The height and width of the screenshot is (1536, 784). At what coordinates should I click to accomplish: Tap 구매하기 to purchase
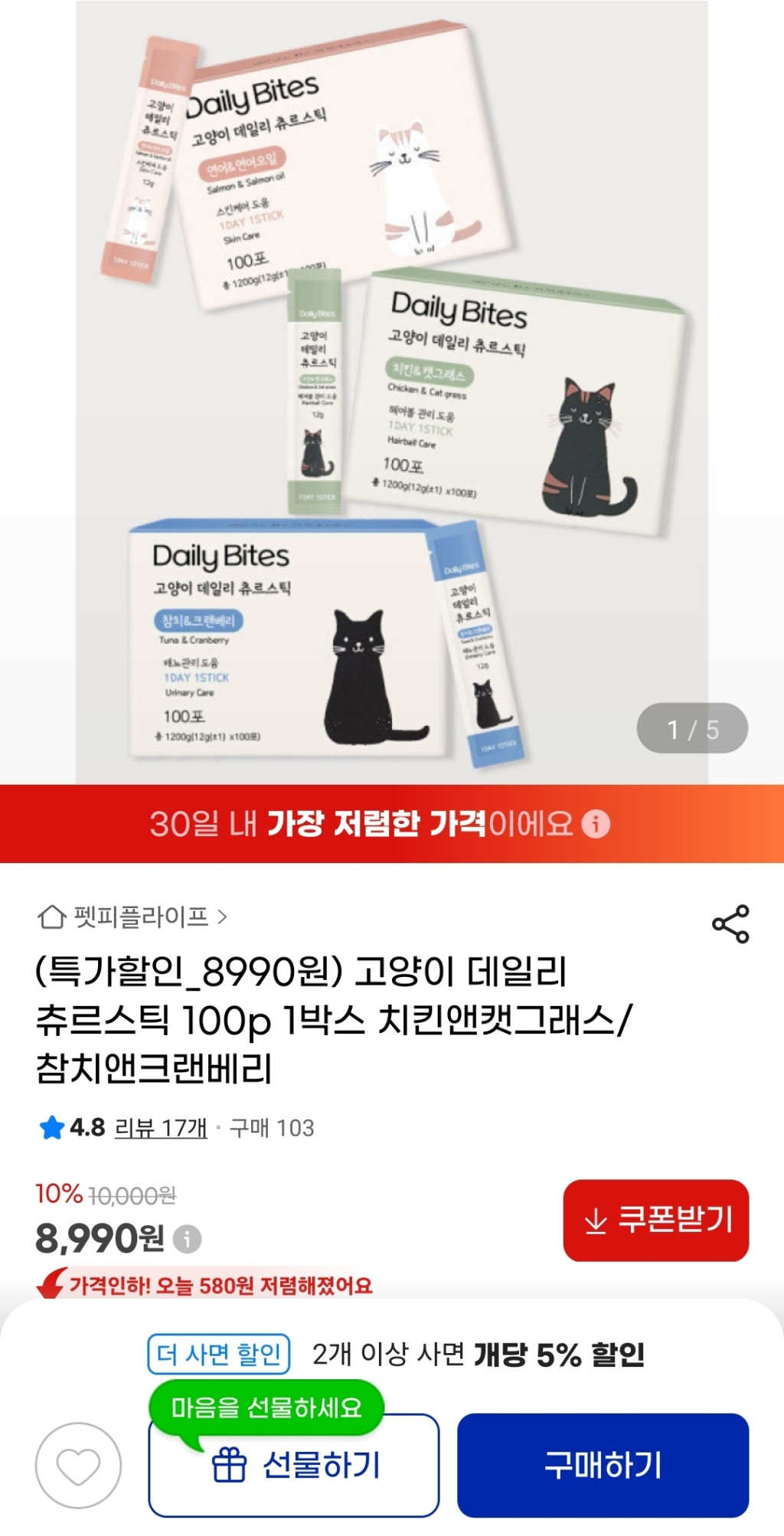tap(603, 1466)
